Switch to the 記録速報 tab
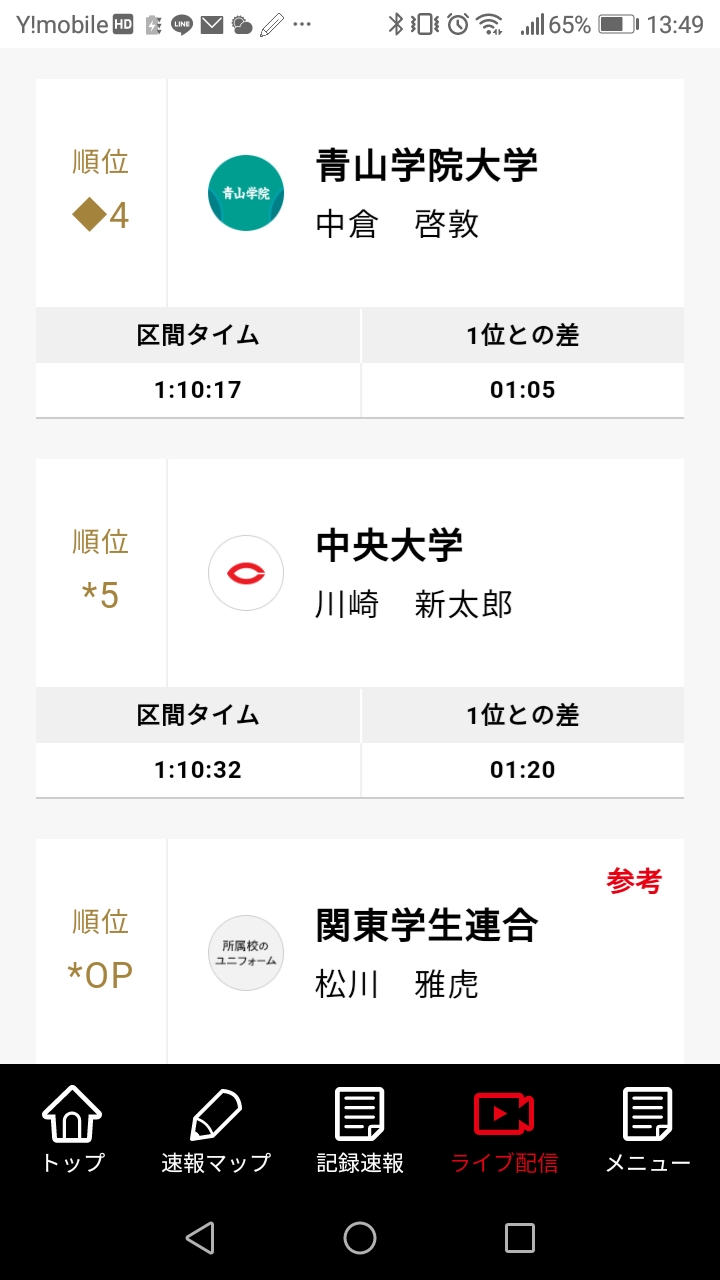Viewport: 720px width, 1280px height. click(360, 1130)
